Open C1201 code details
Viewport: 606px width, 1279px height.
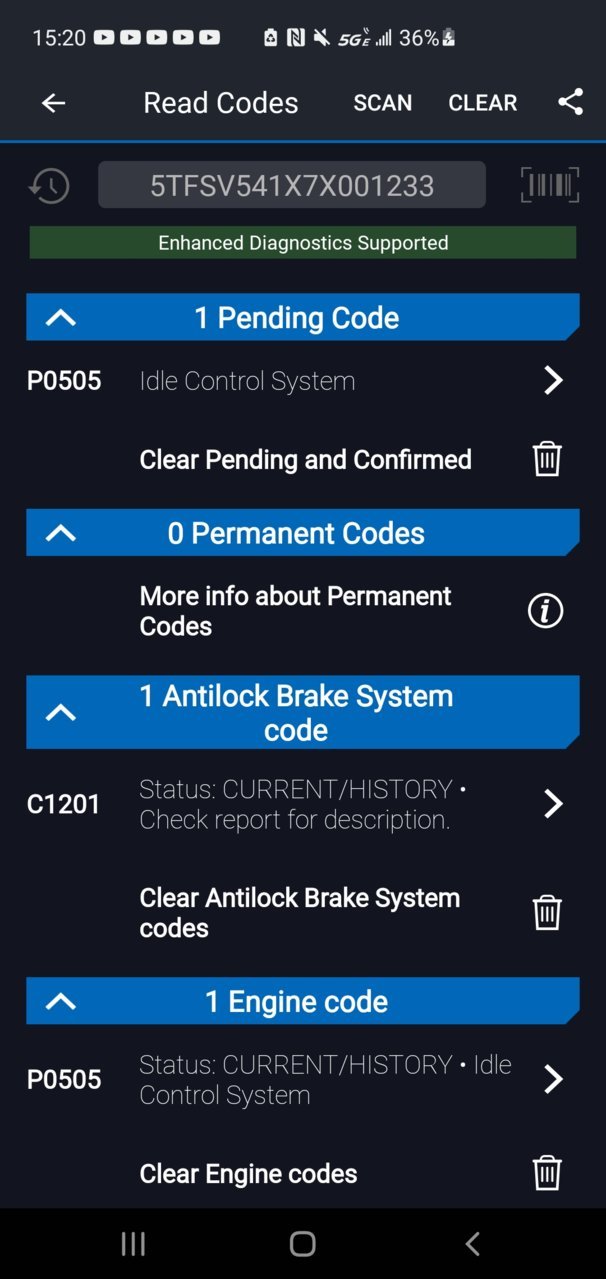(303, 804)
